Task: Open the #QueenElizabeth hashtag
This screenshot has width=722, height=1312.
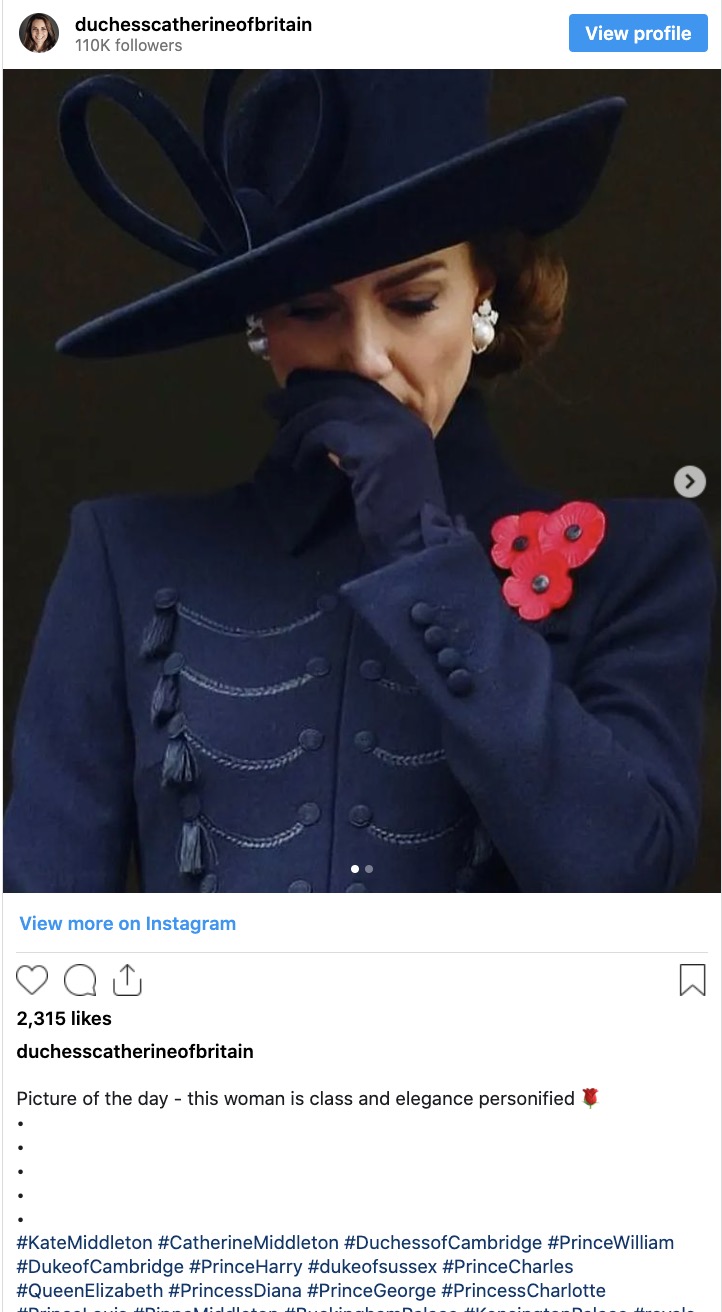Action: pos(90,1291)
